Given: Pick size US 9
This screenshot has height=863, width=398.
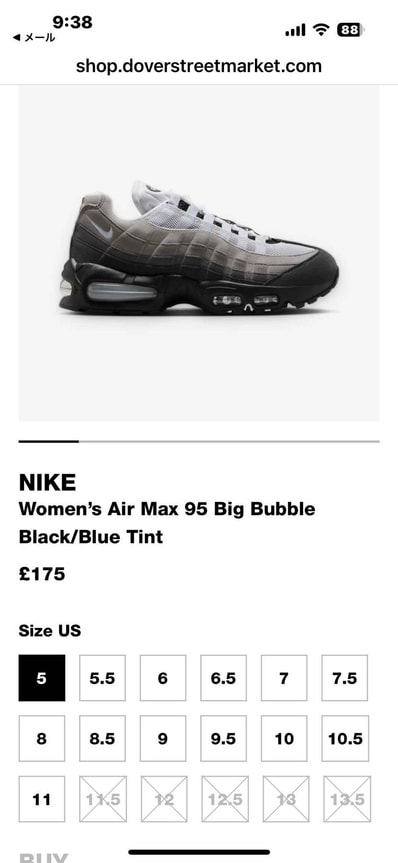Looking at the screenshot, I should pyautogui.click(x=163, y=738).
